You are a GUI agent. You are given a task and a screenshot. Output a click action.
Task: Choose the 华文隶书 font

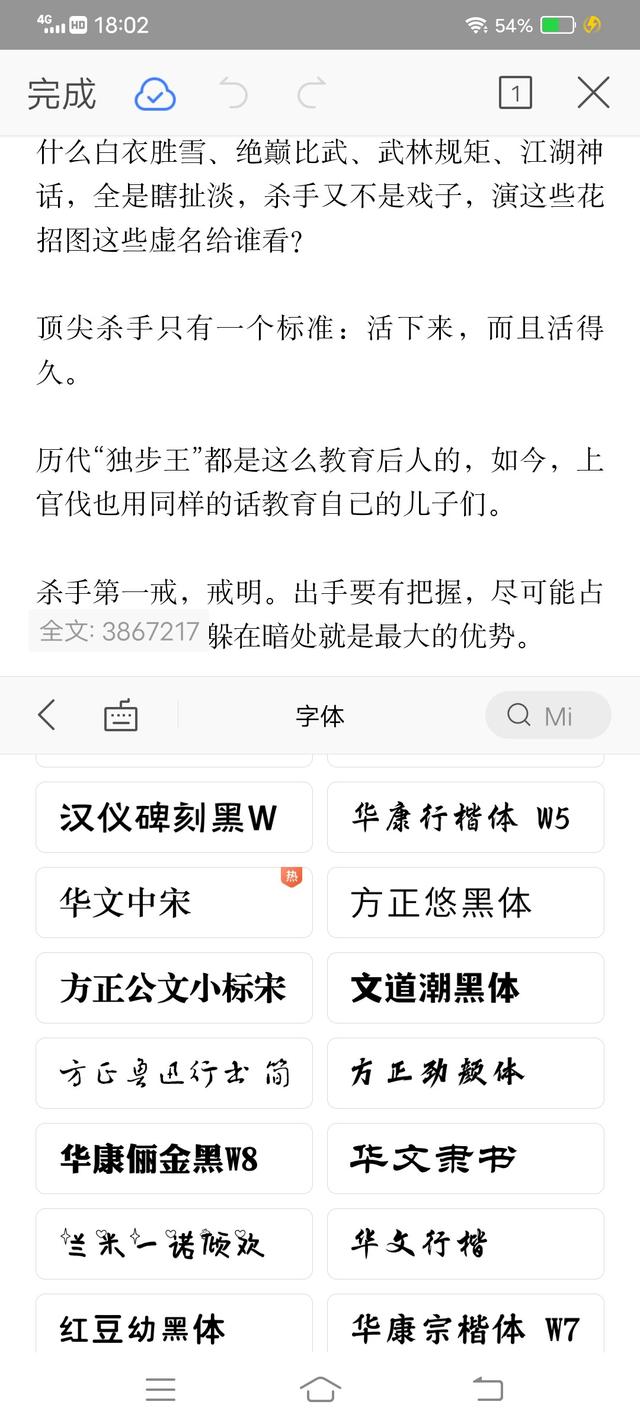coord(466,1158)
